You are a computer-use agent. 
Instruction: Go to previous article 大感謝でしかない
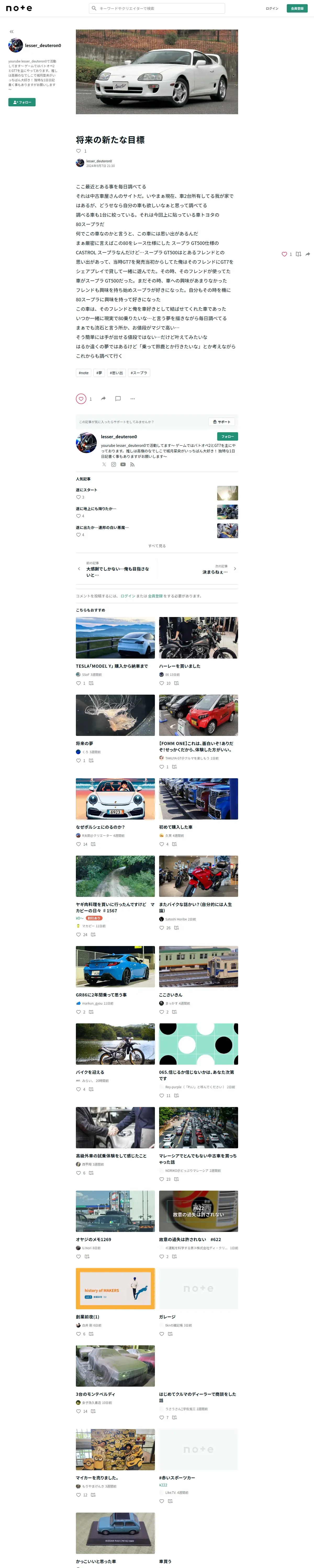tap(116, 572)
